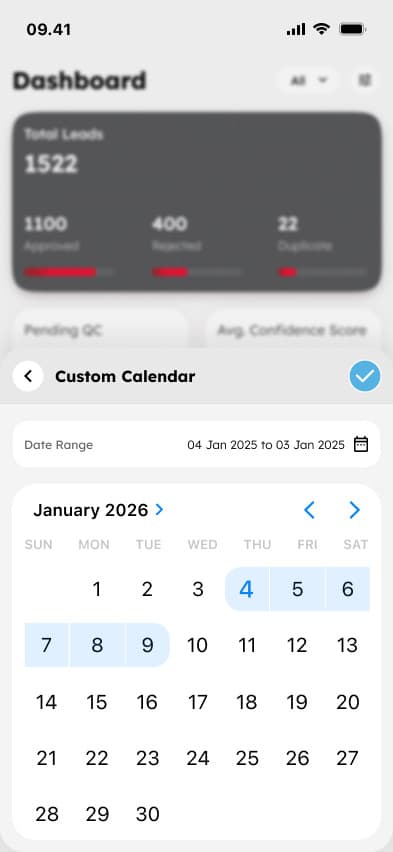393x852 pixels.
Task: Pick day 15 in the calendar
Action: point(97,702)
